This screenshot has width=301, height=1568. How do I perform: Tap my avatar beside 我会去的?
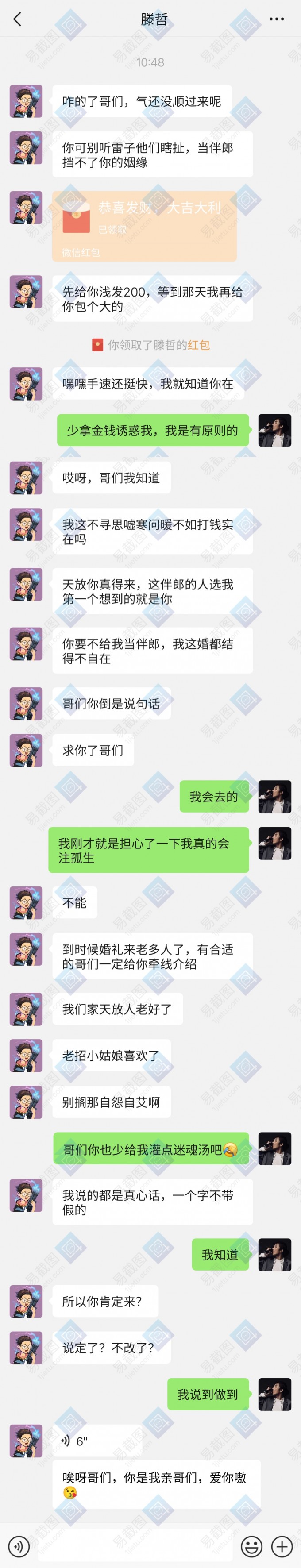(275, 797)
